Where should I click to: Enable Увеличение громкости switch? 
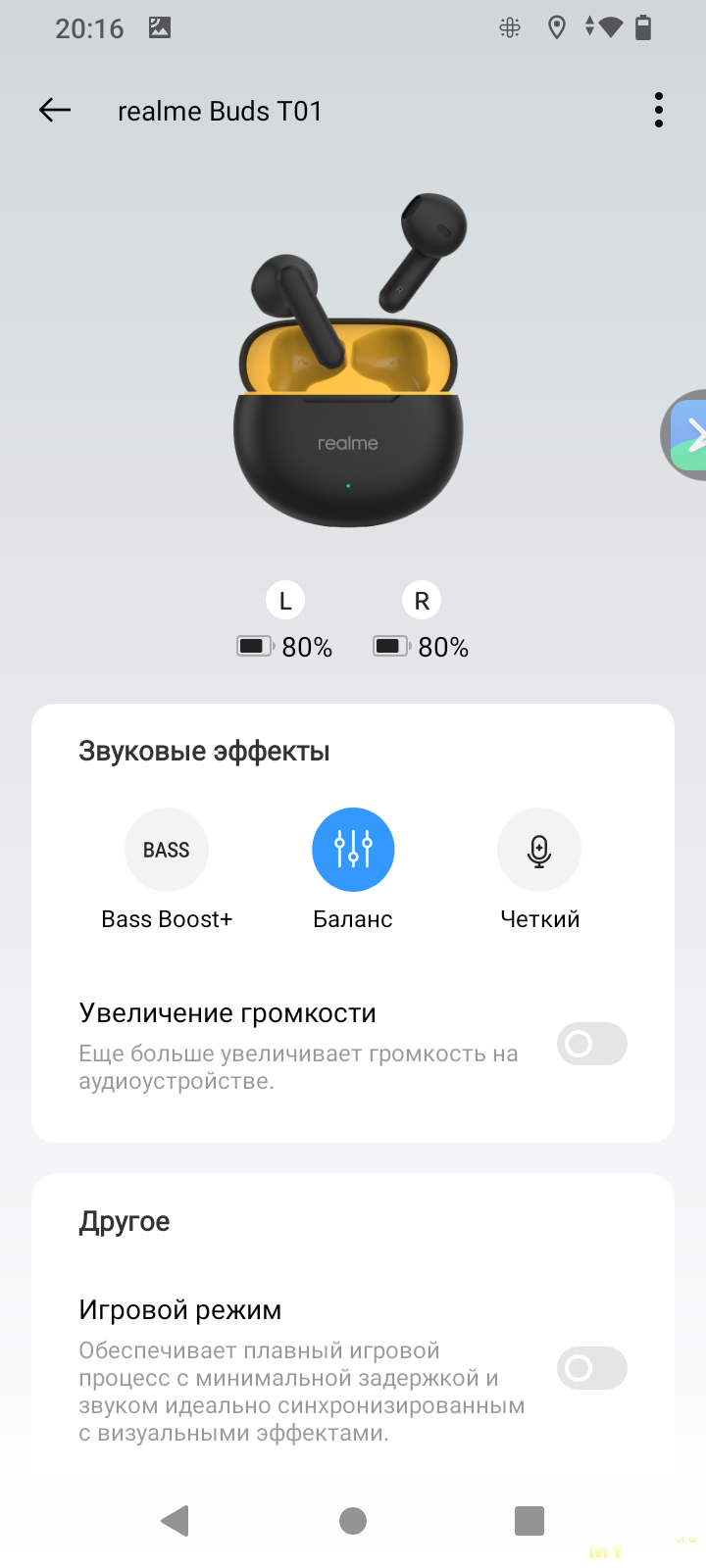[x=591, y=1044]
